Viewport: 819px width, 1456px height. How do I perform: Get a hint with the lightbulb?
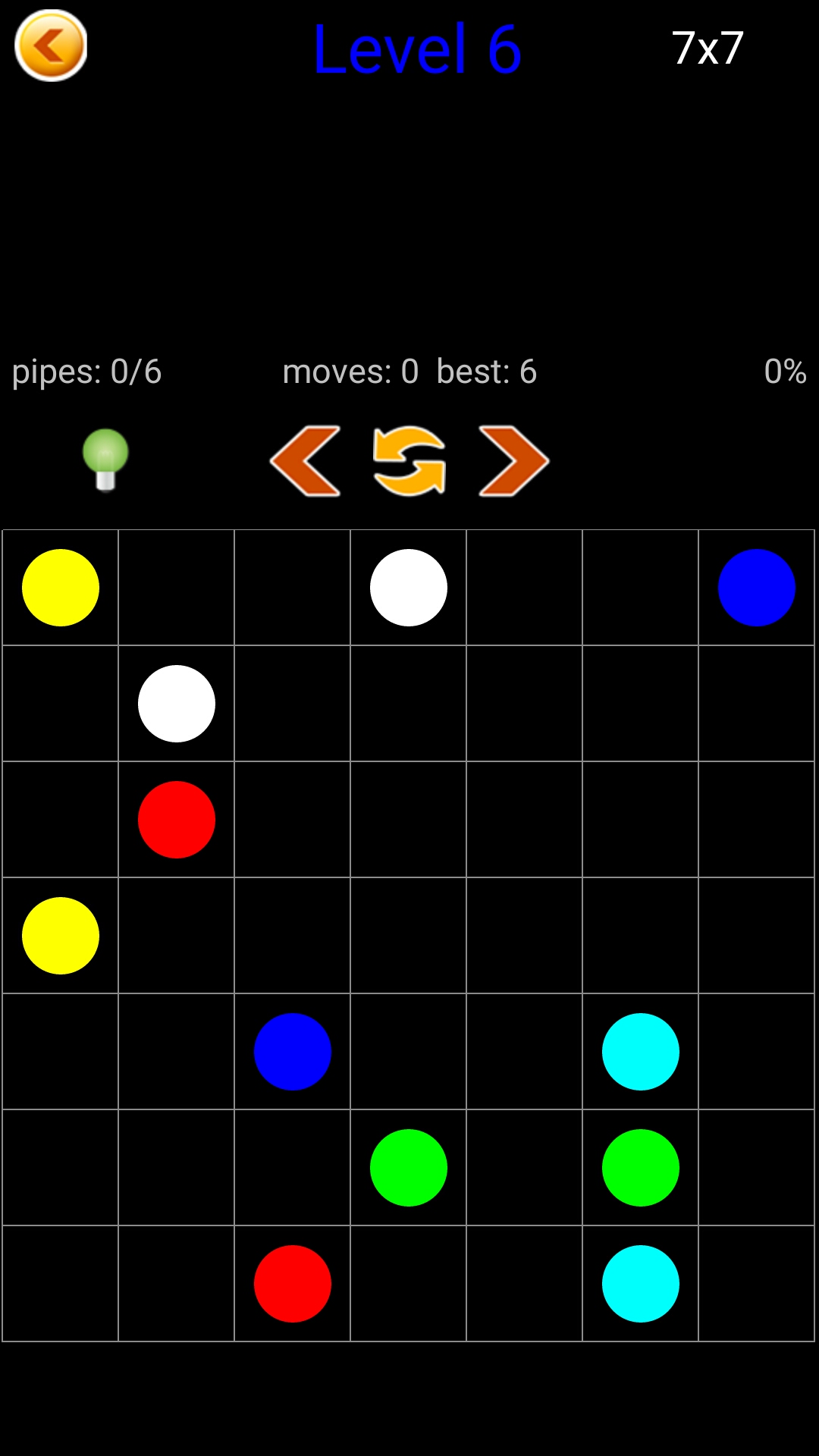click(105, 460)
